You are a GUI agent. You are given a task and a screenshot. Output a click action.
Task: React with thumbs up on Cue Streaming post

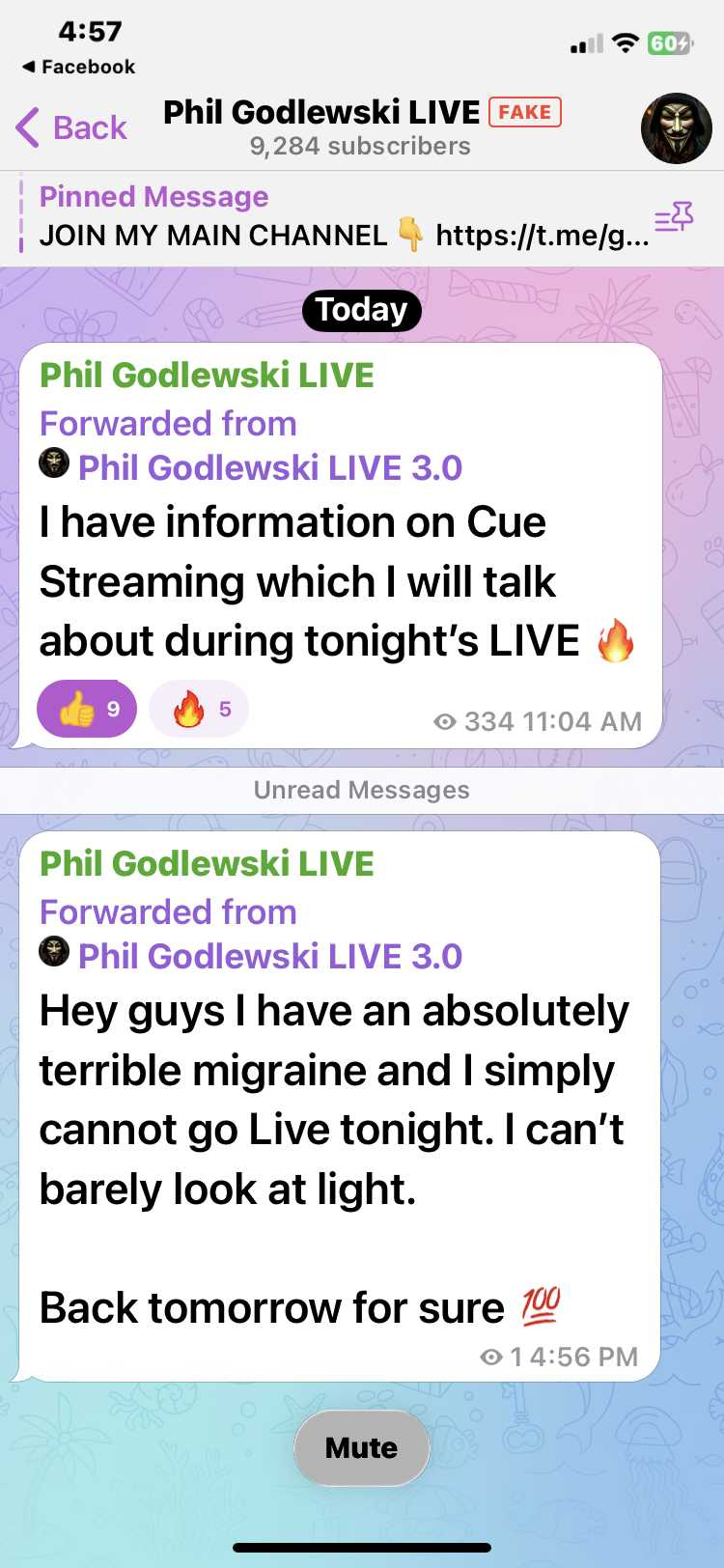tap(87, 710)
